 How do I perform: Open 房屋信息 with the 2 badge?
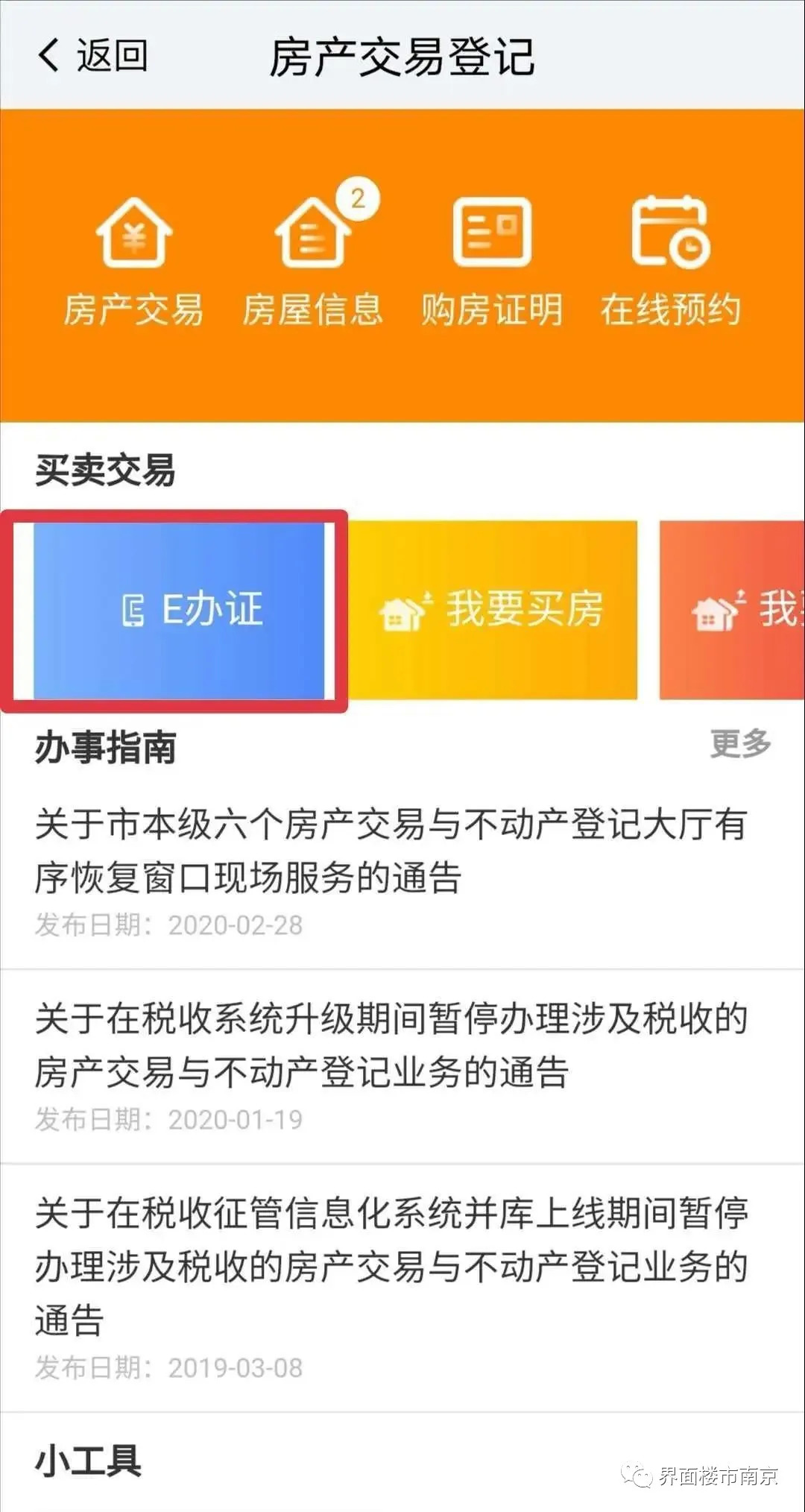(x=312, y=262)
